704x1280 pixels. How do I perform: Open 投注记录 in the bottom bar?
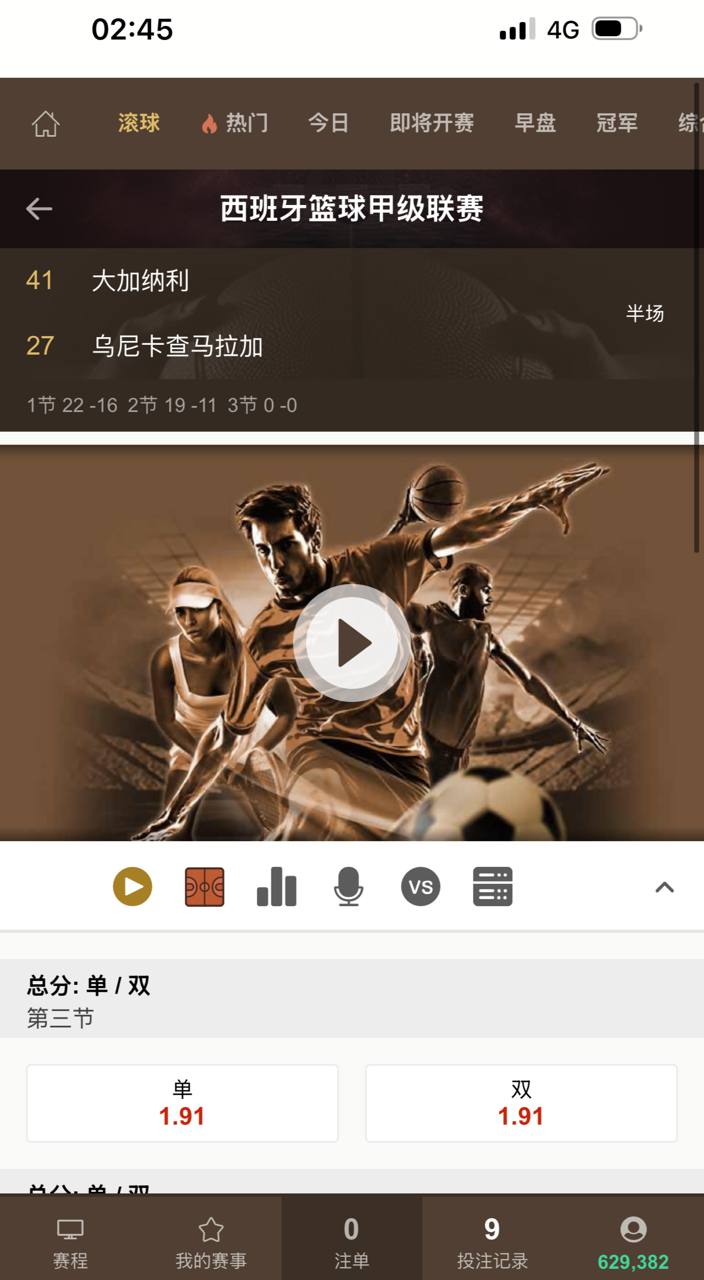point(492,1243)
